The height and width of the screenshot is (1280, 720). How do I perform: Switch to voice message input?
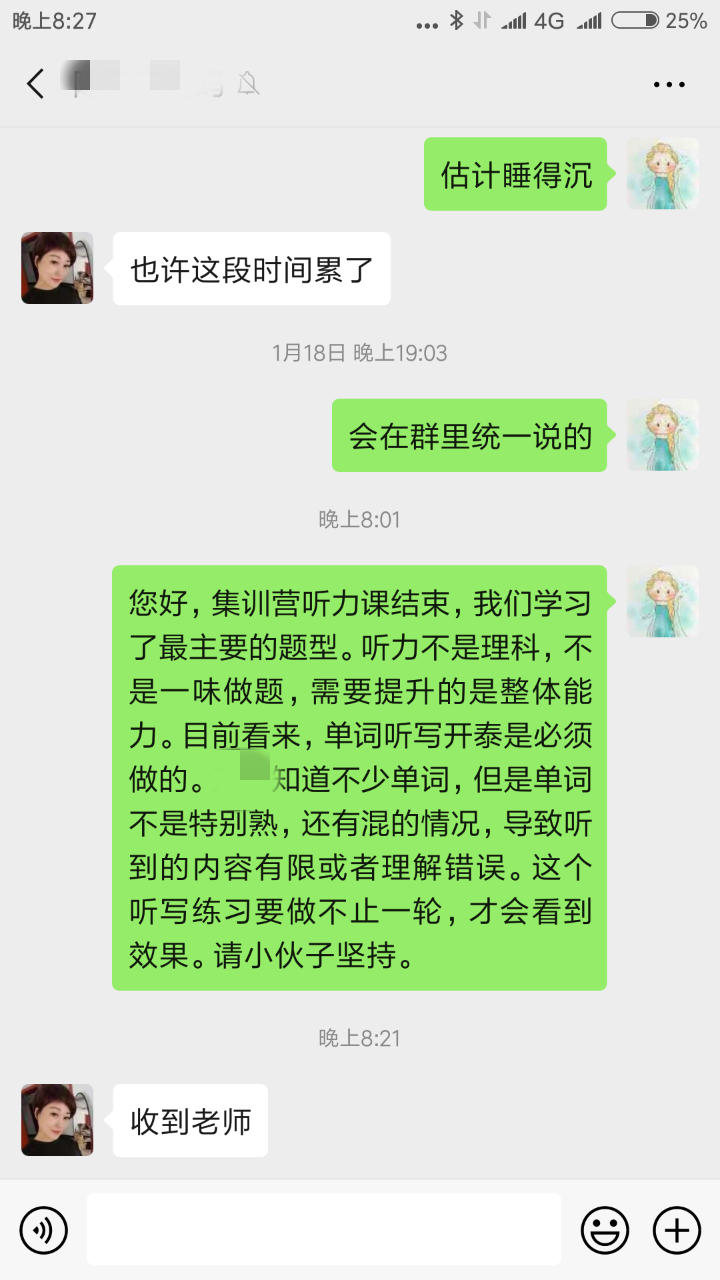coord(43,1229)
